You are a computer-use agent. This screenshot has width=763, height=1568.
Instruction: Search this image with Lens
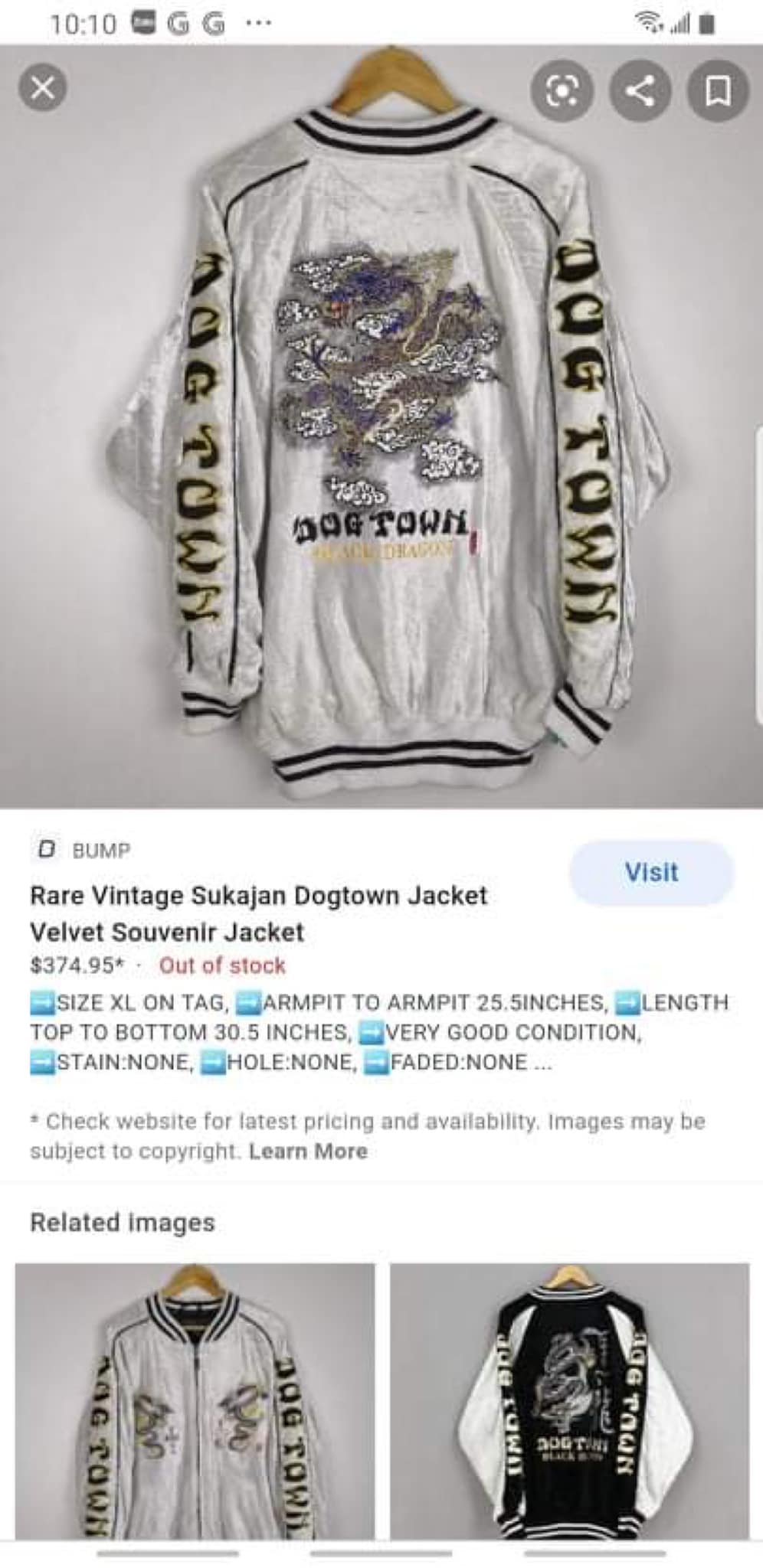[562, 92]
